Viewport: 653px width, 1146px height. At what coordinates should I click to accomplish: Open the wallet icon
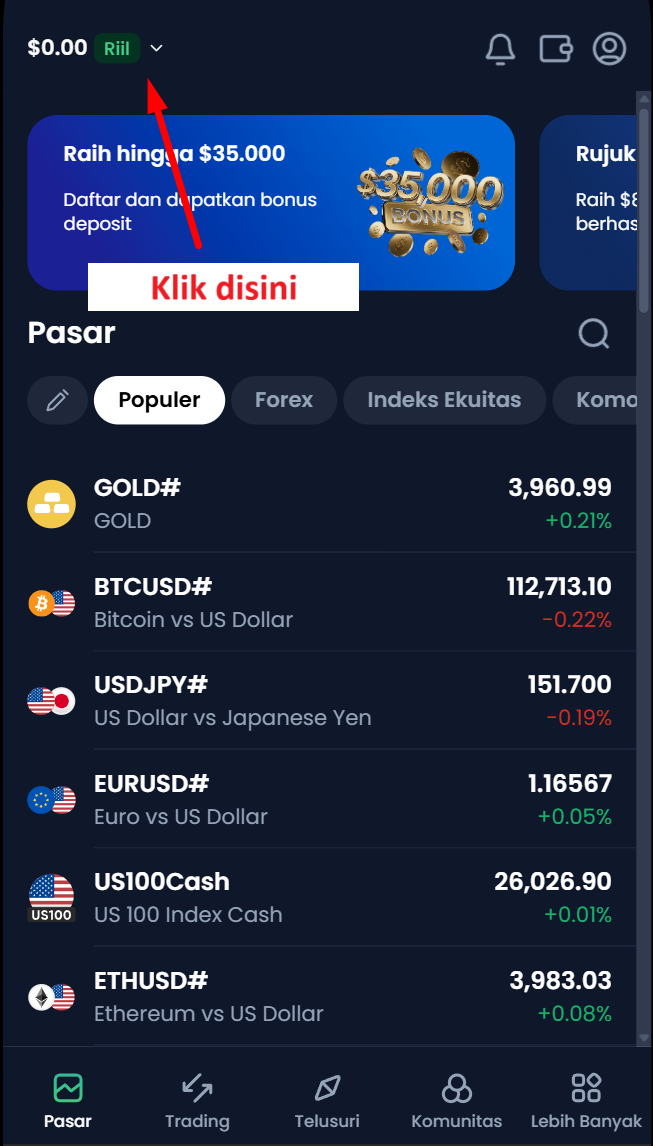point(555,49)
